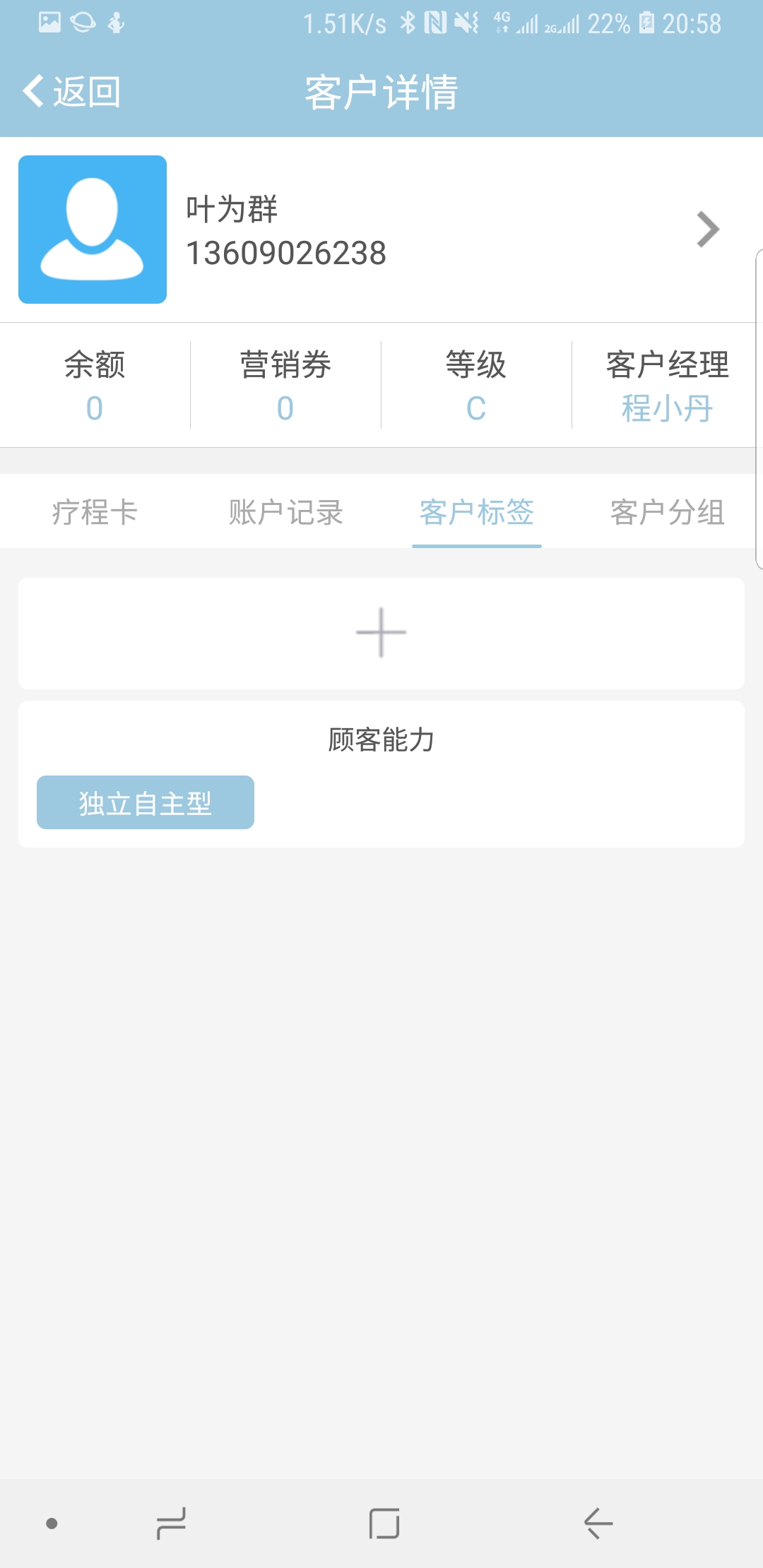This screenshot has height=1568, width=763.
Task: Open the 营销券 coupons cell
Action: tap(285, 386)
